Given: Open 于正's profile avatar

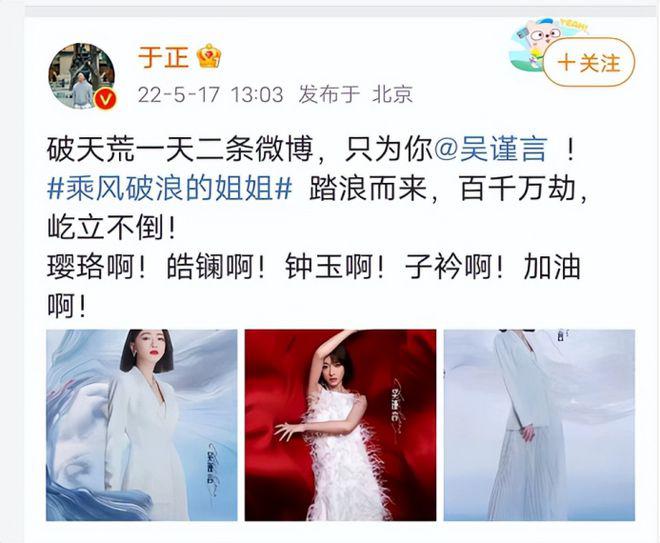Looking at the screenshot, I should click(x=82, y=77).
